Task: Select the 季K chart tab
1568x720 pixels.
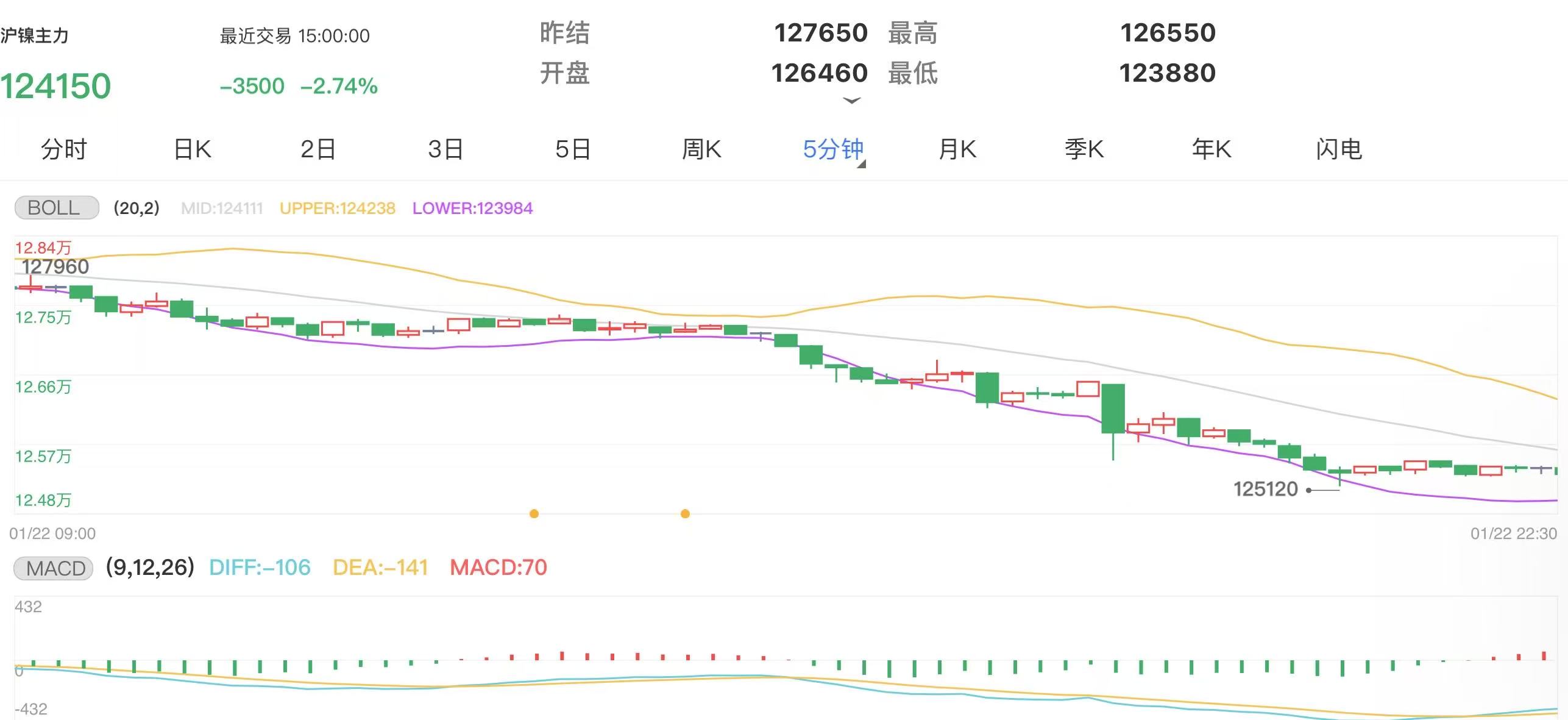Action: (x=1084, y=149)
